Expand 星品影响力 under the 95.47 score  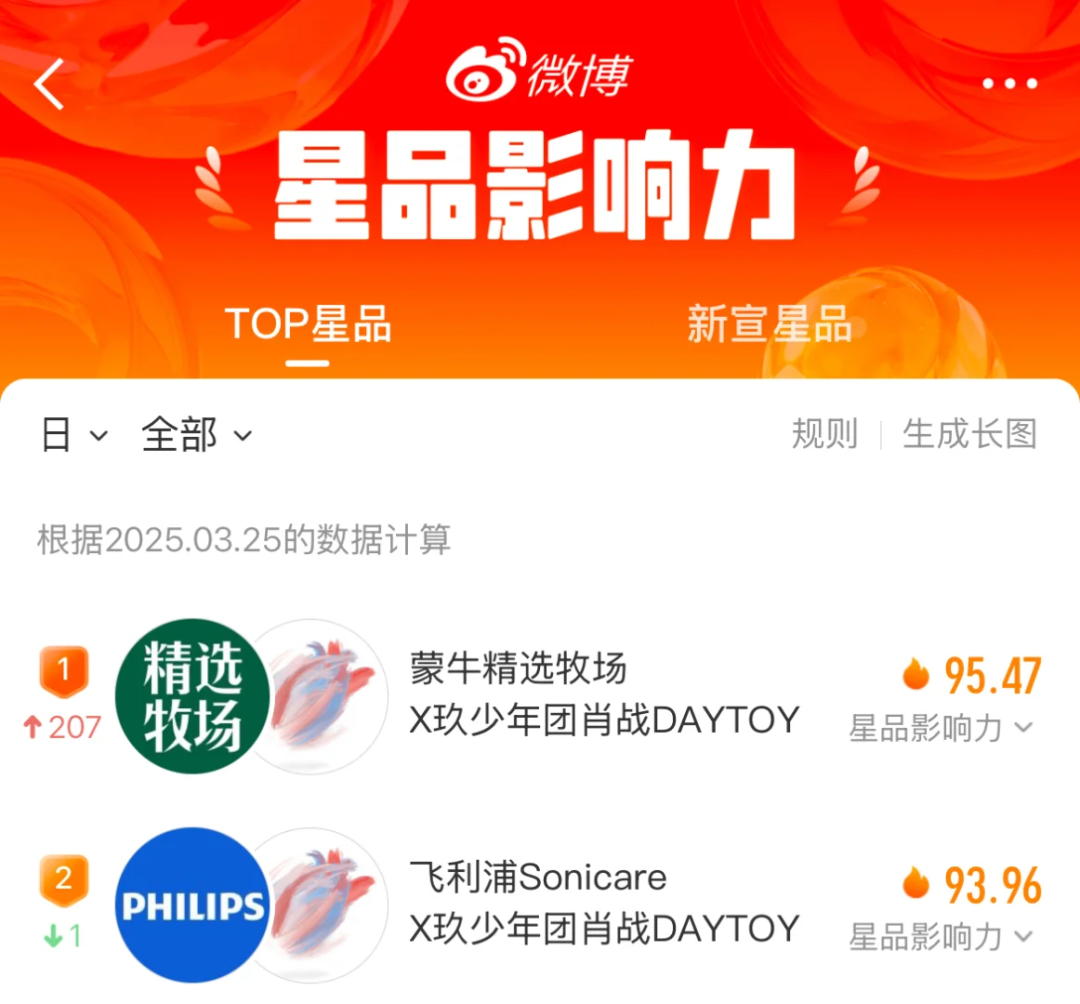[x=940, y=728]
